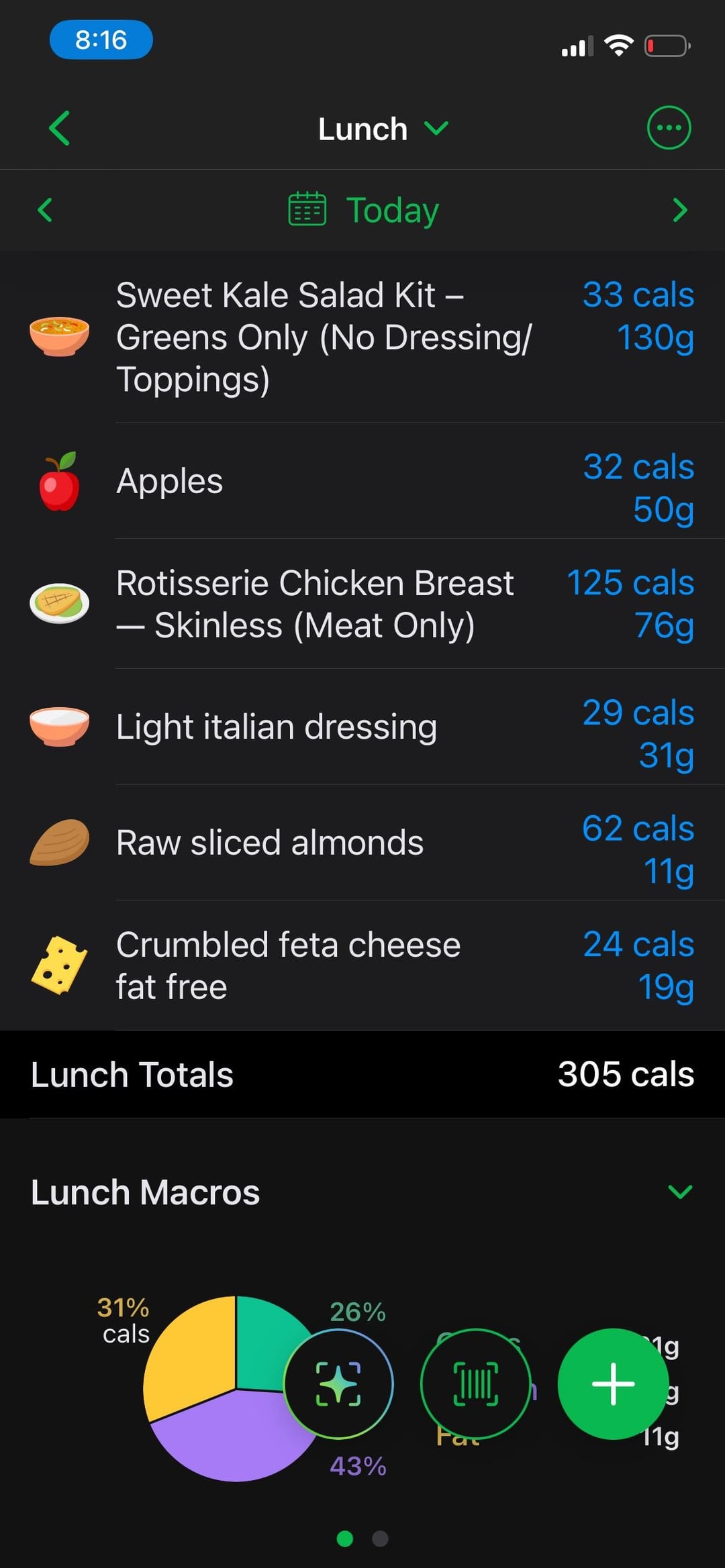The height and width of the screenshot is (1568, 725).
Task: Go to the previous day
Action: [45, 210]
